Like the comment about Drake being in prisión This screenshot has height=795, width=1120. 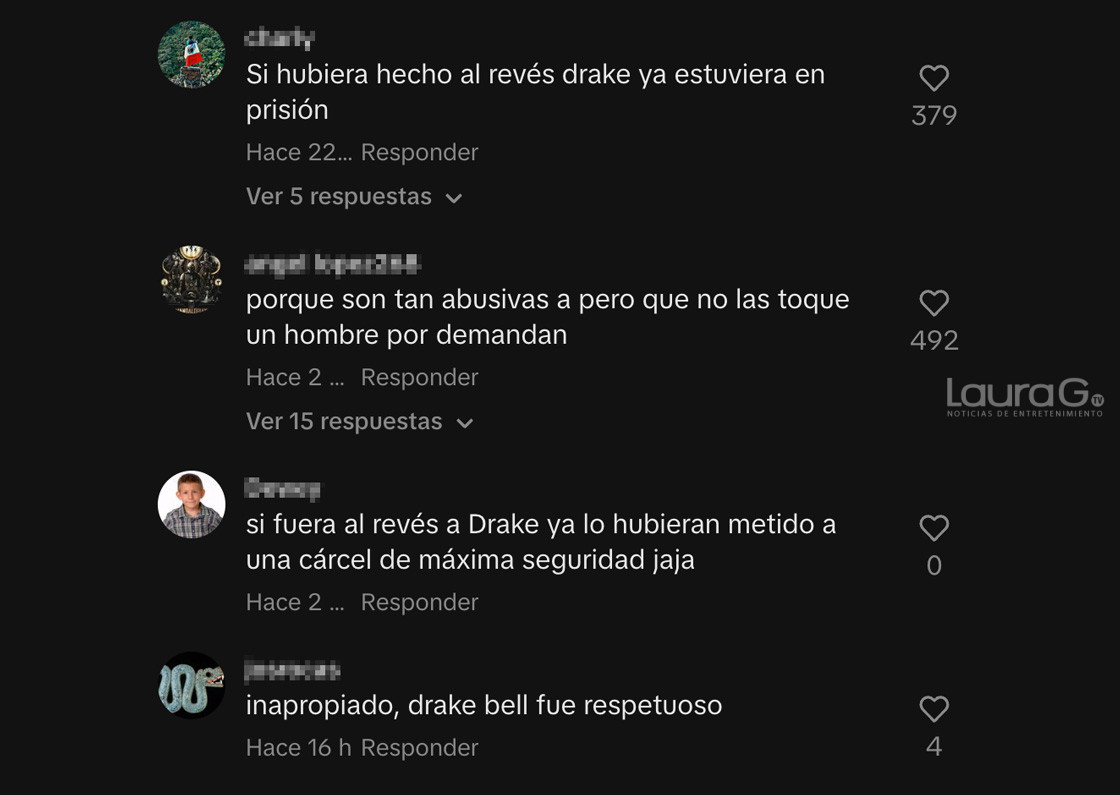tap(933, 78)
